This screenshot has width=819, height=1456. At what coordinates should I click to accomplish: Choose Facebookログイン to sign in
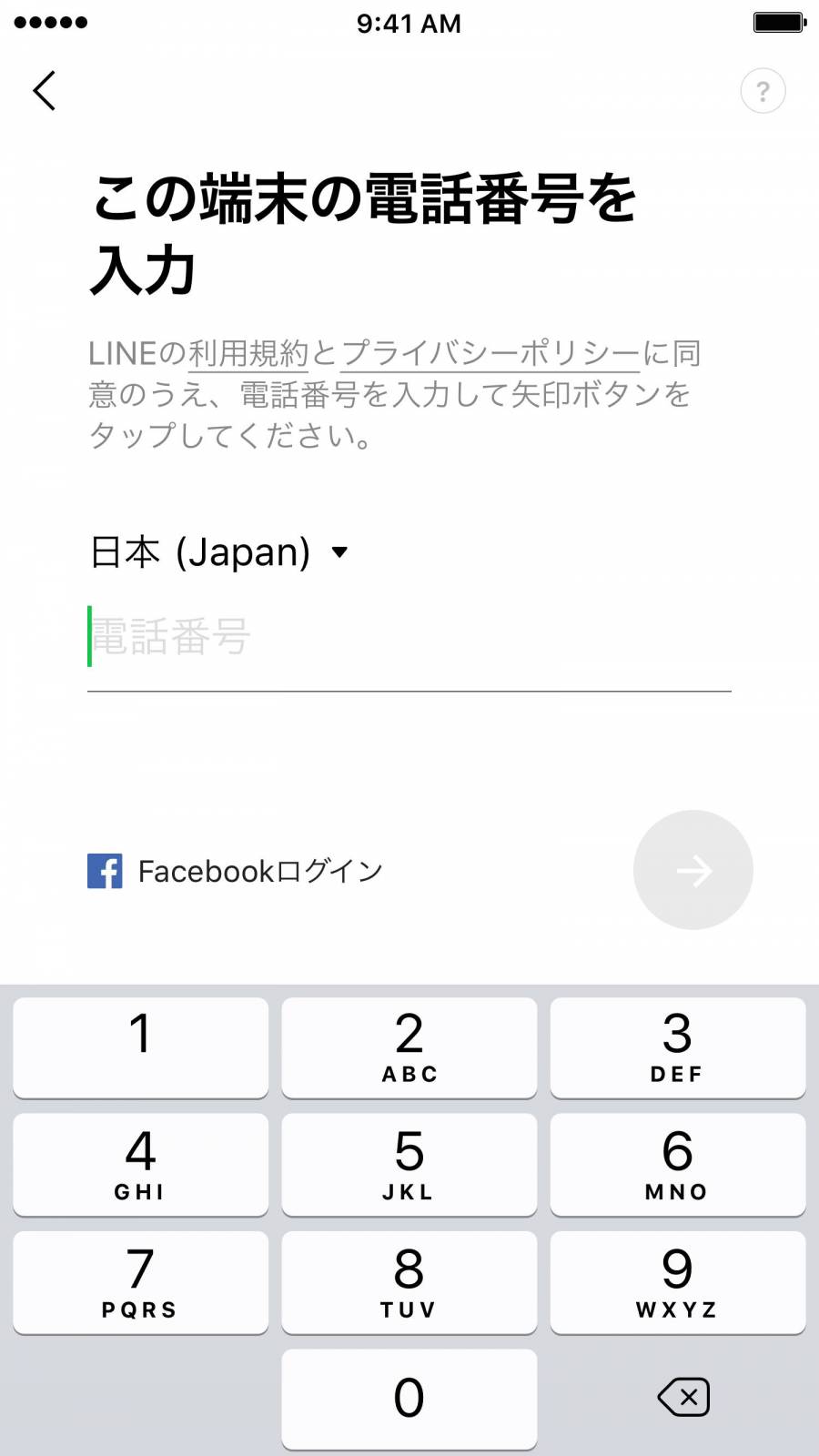235,871
